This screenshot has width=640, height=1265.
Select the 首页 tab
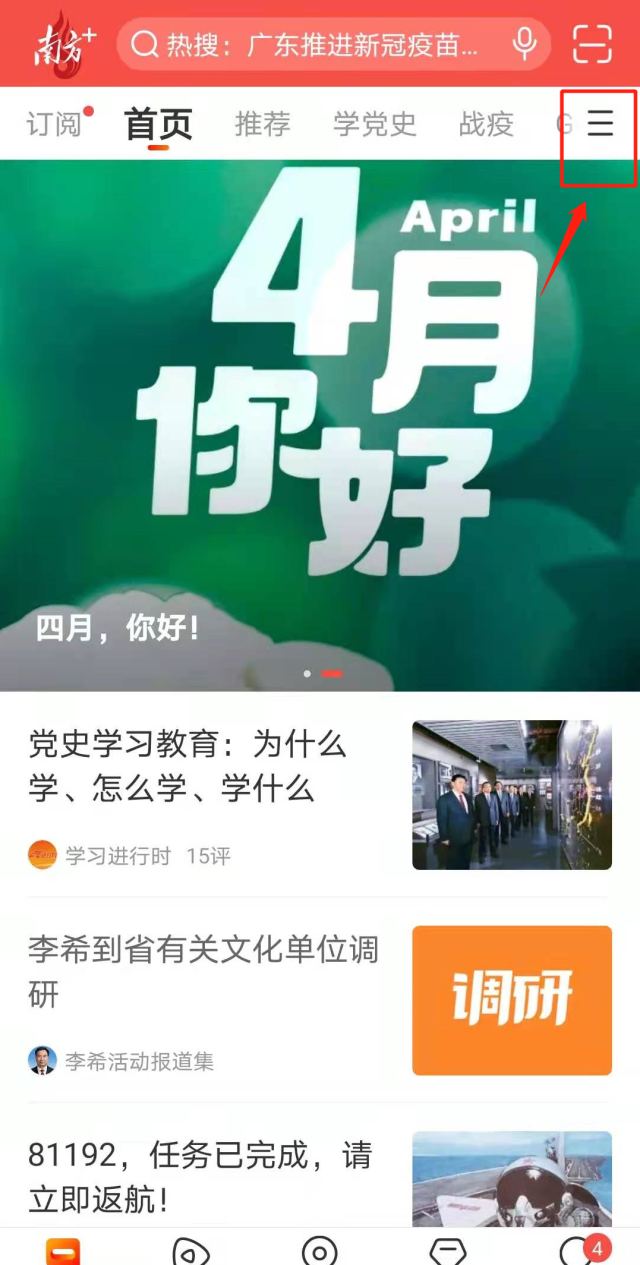[x=158, y=124]
